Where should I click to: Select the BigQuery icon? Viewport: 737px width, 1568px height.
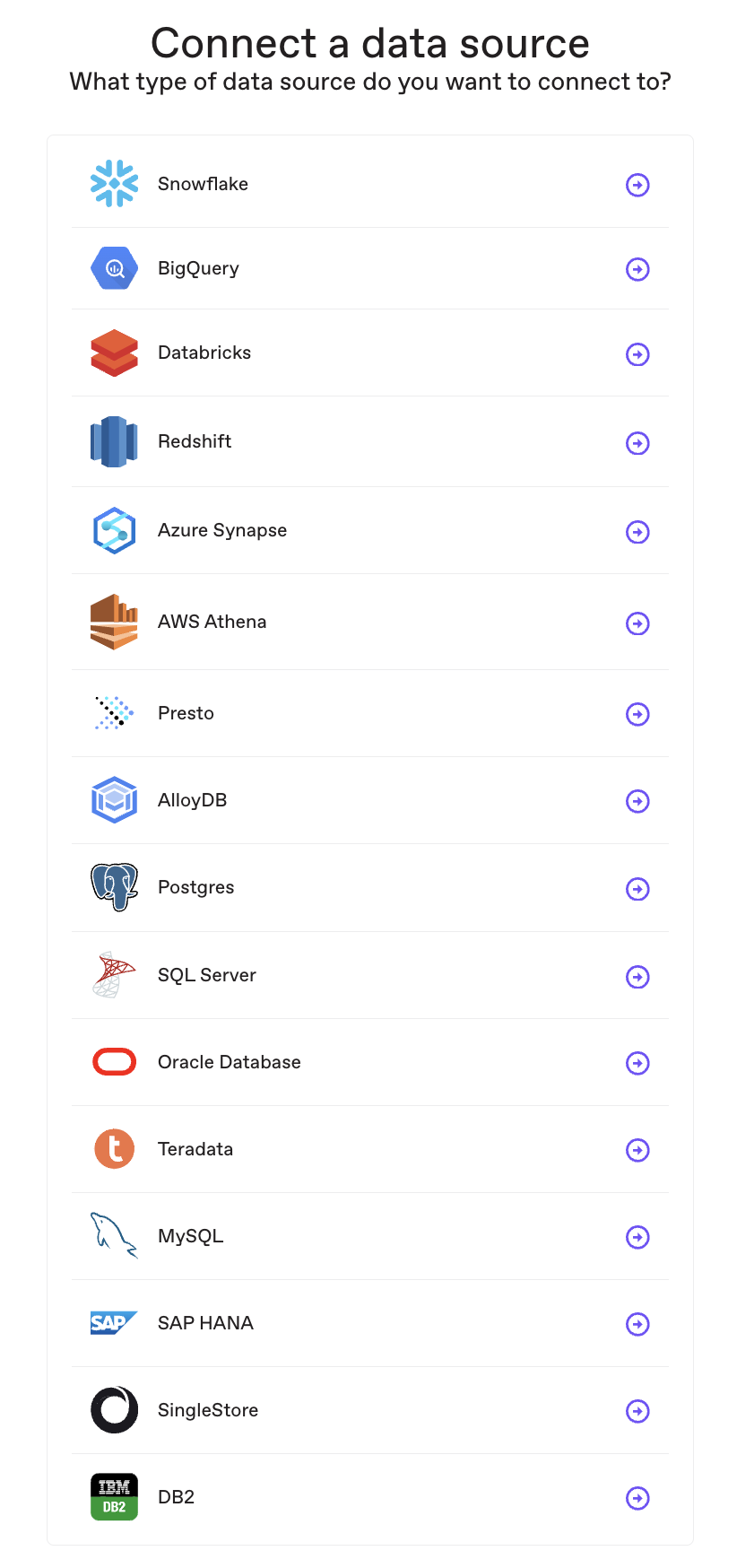114,267
